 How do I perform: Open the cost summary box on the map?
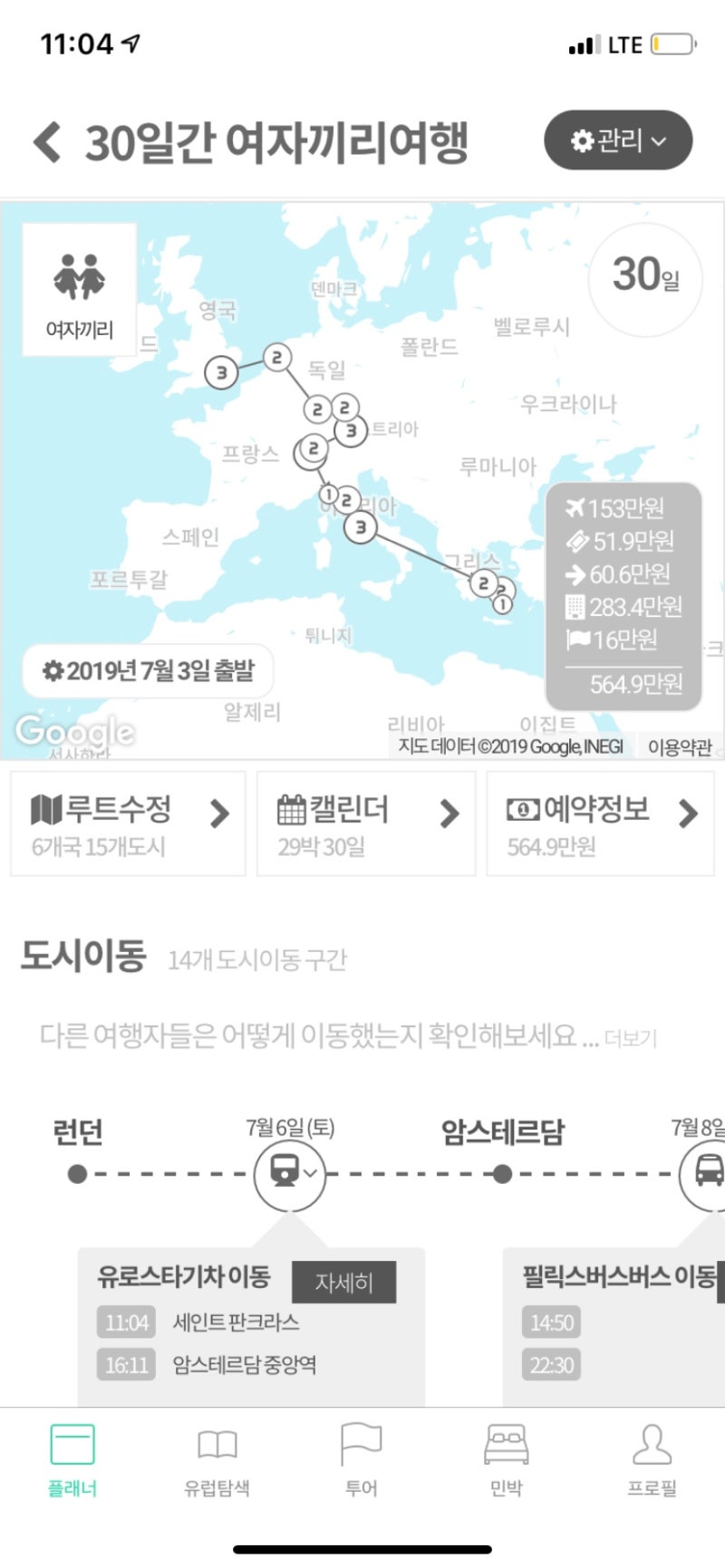click(x=624, y=596)
